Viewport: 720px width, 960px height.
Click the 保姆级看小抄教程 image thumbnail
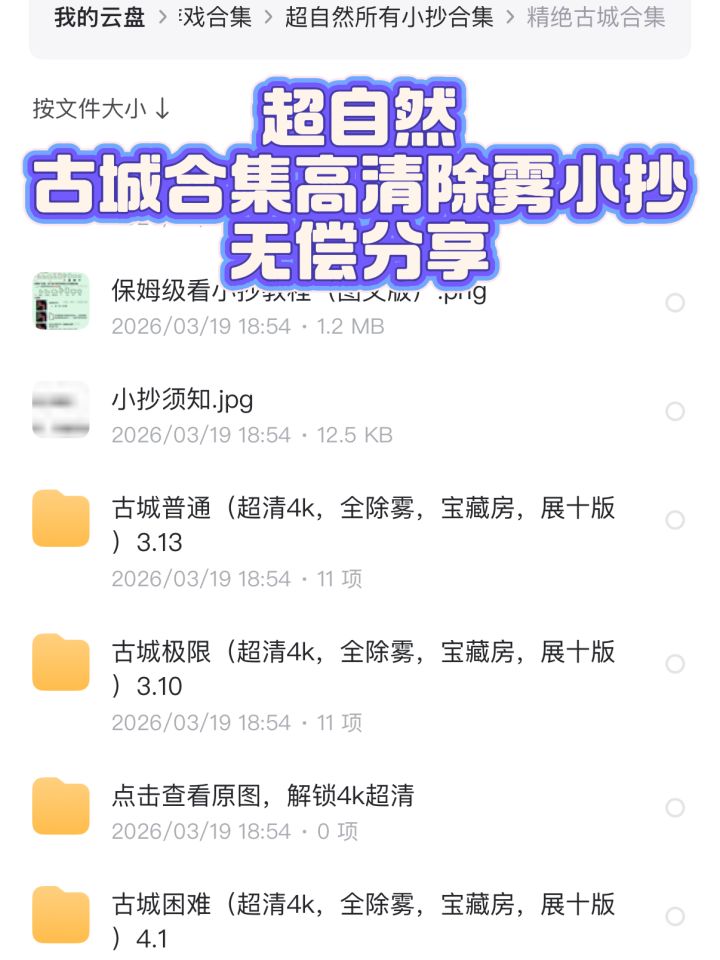(x=60, y=302)
